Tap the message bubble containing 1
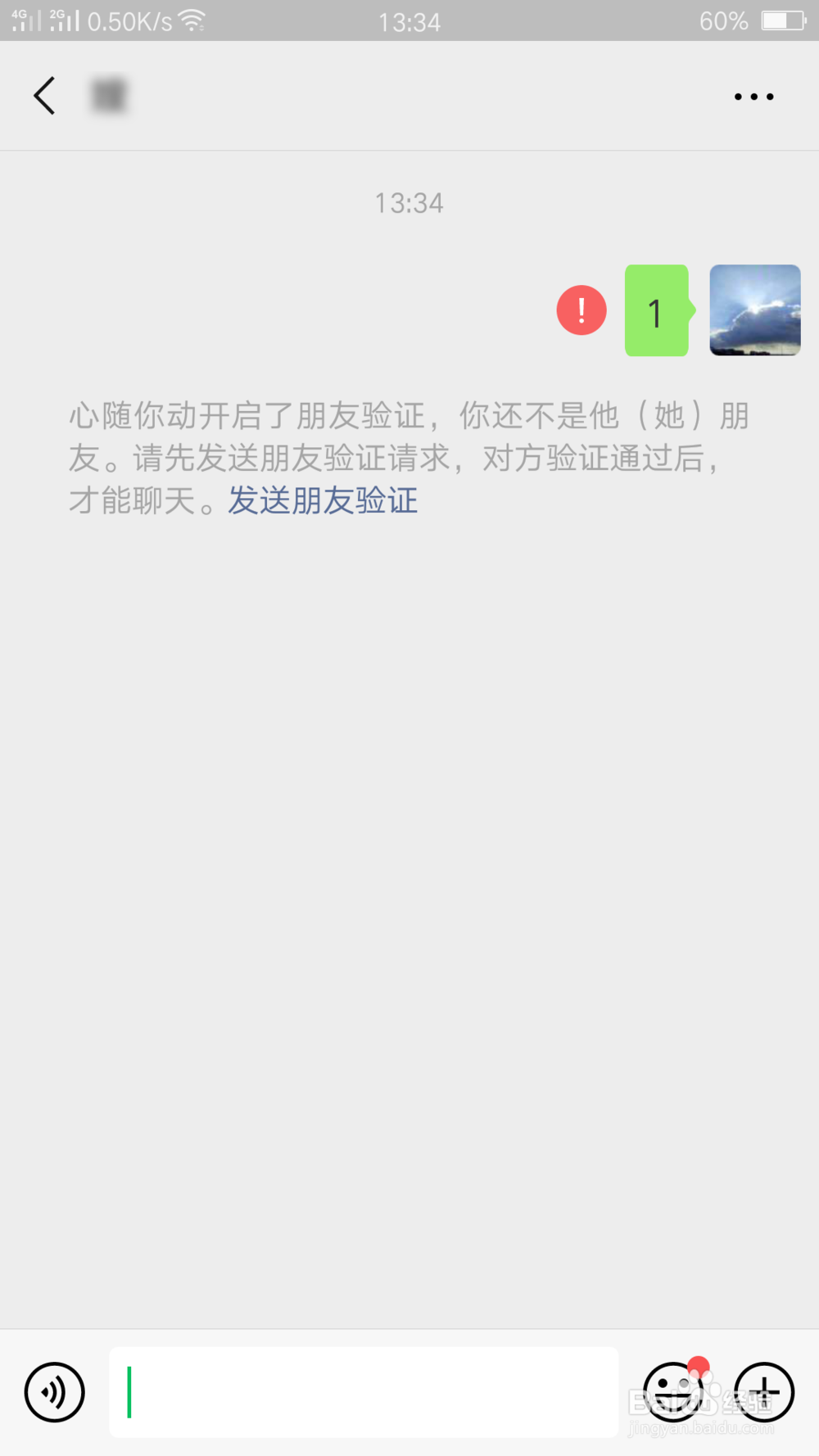The width and height of the screenshot is (819, 1456). pos(656,310)
